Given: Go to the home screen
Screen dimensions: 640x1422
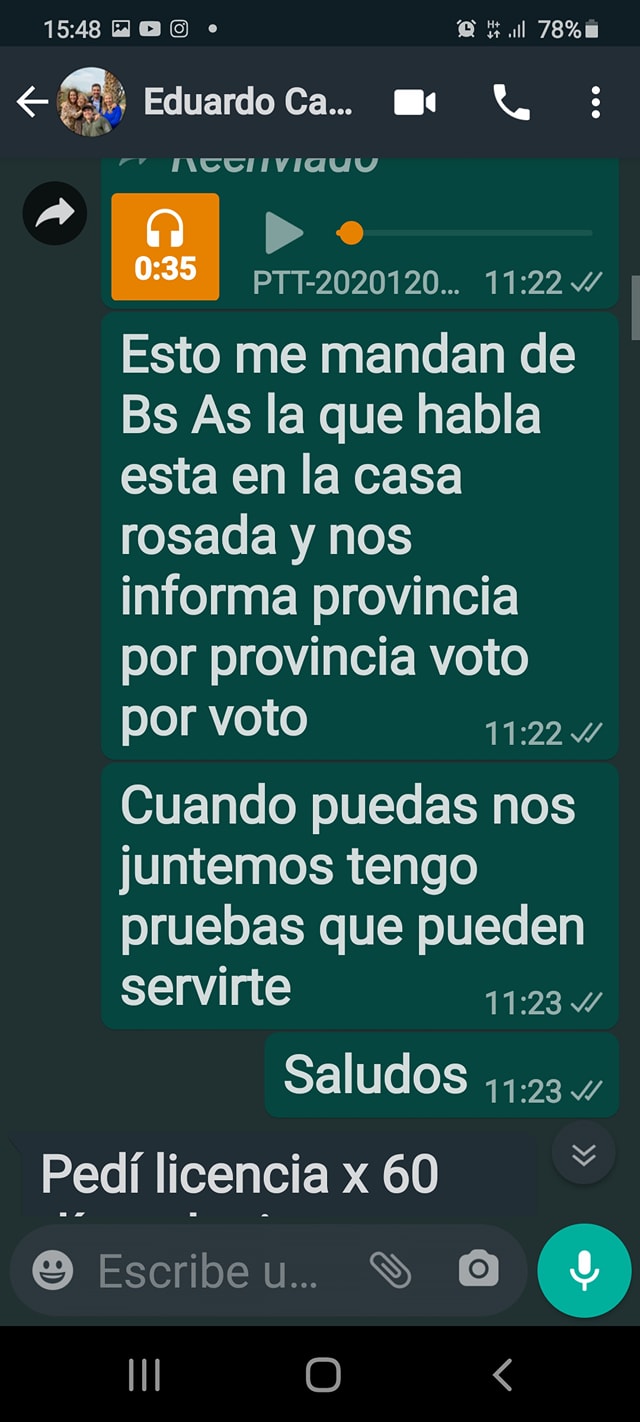Looking at the screenshot, I should tap(322, 1375).
